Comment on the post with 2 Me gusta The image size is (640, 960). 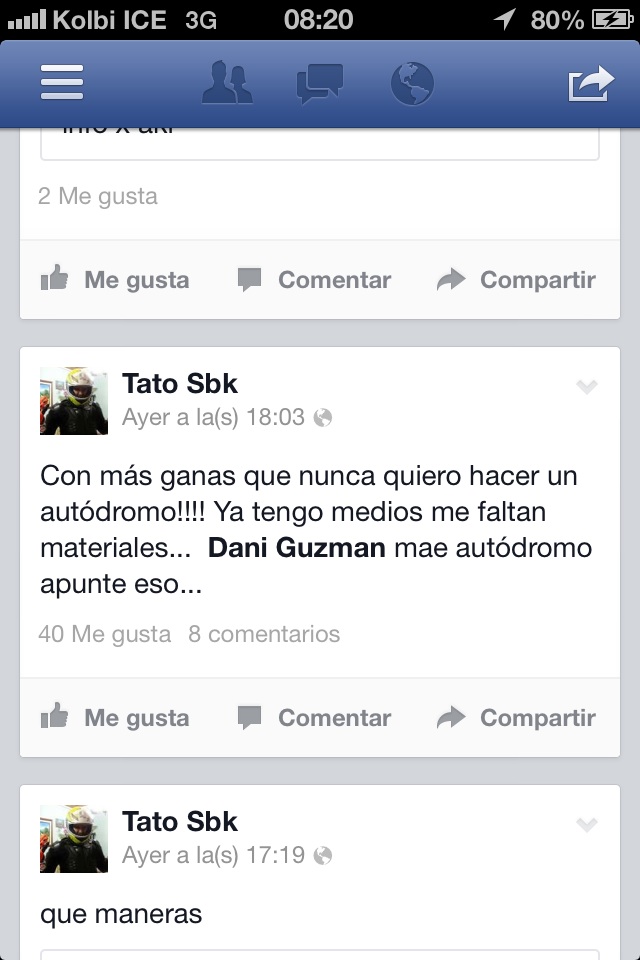click(315, 280)
